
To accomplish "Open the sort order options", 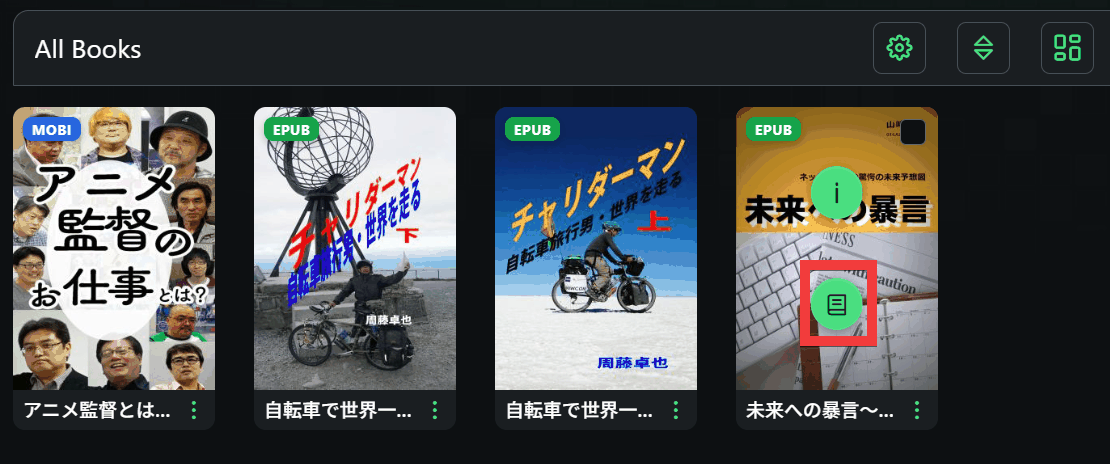I will click(x=983, y=48).
